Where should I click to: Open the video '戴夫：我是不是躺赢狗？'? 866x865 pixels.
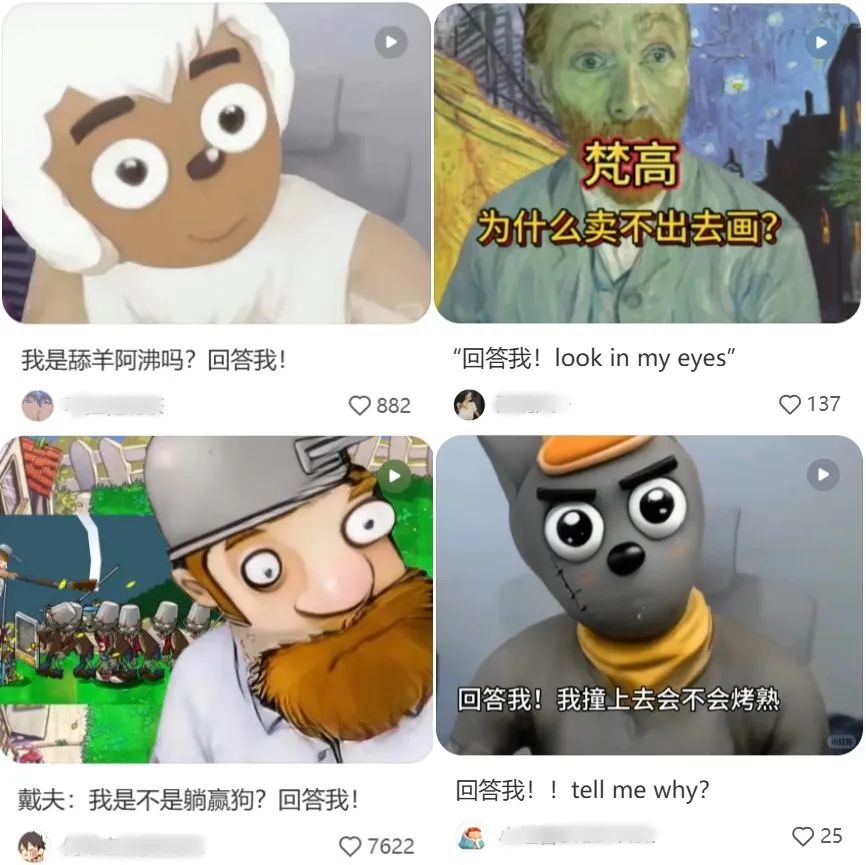click(x=216, y=598)
